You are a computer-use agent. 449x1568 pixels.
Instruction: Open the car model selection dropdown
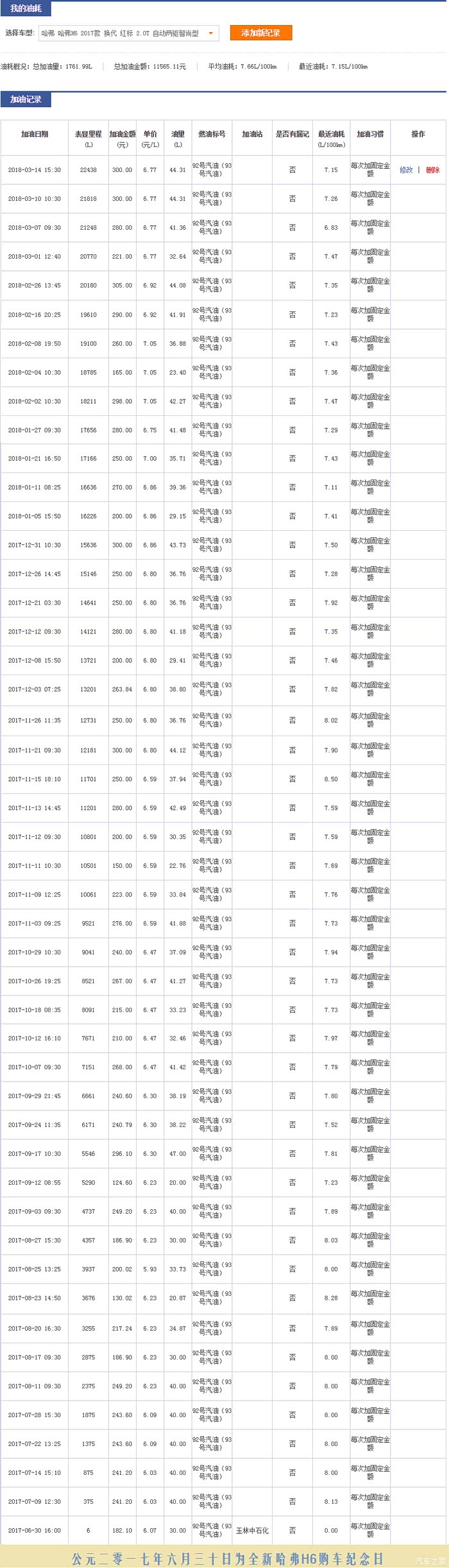tap(129, 33)
